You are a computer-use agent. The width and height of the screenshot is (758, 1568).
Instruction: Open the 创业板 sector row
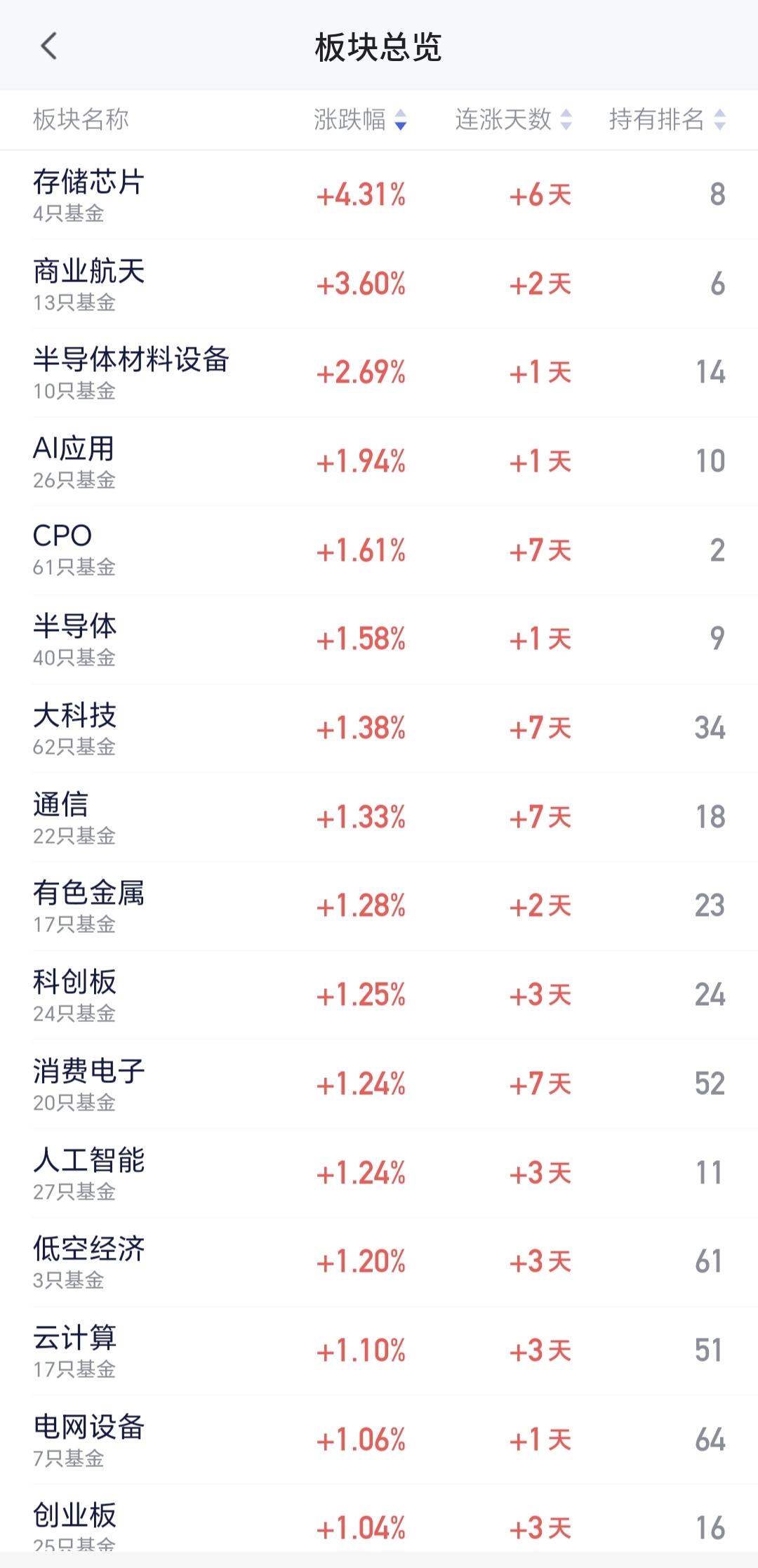pyautogui.click(x=379, y=1524)
